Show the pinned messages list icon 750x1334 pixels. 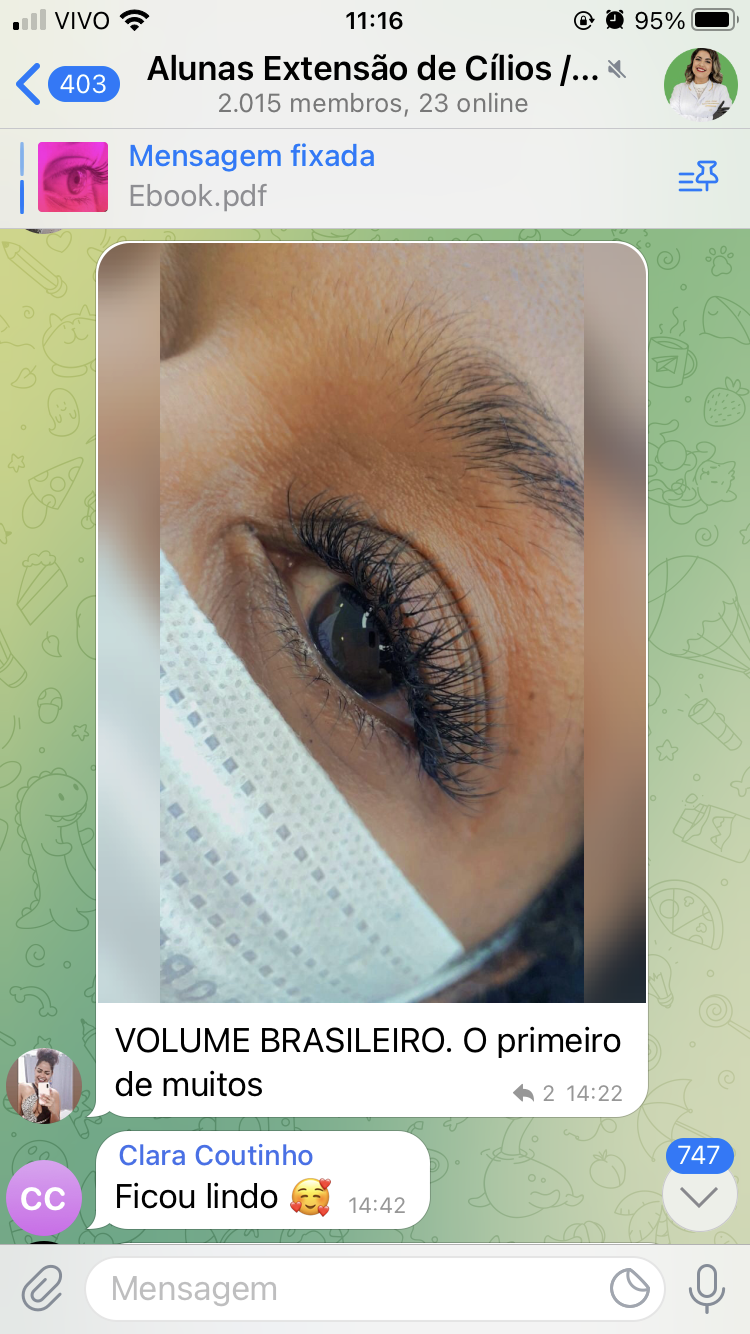pos(698,179)
